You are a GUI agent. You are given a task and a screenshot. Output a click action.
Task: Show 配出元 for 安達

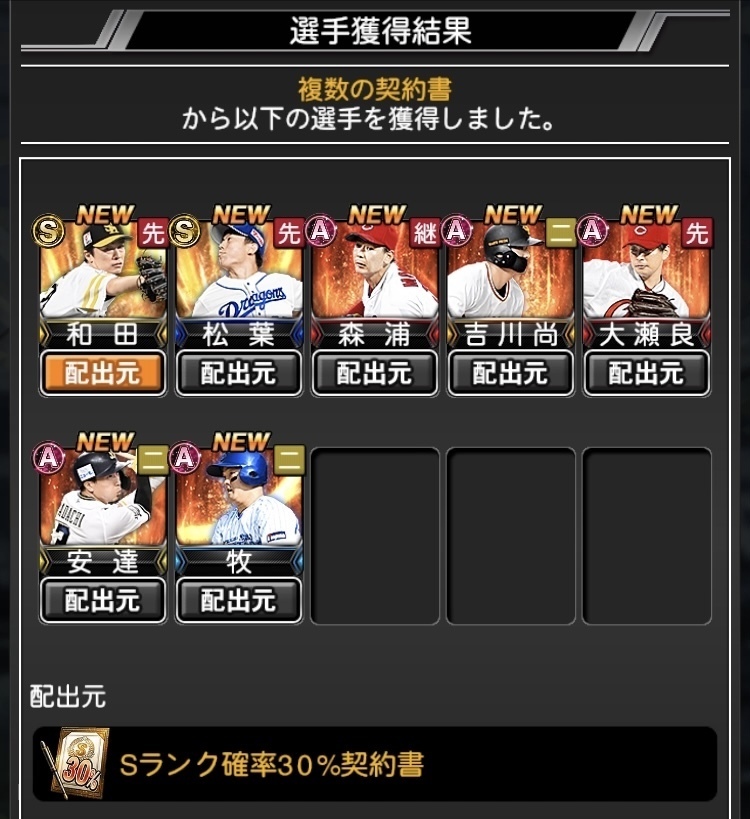coord(103,600)
